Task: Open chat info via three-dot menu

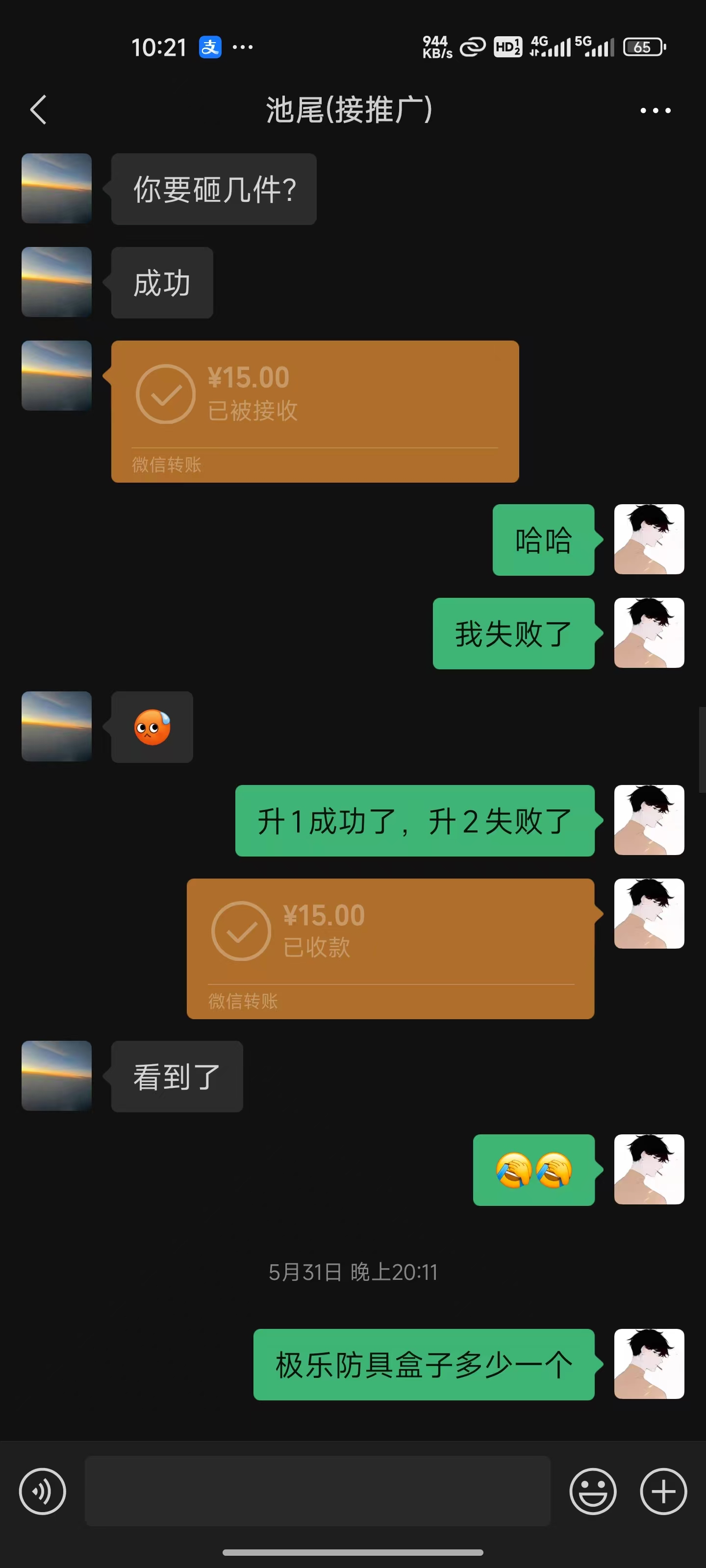Action: pos(655,110)
